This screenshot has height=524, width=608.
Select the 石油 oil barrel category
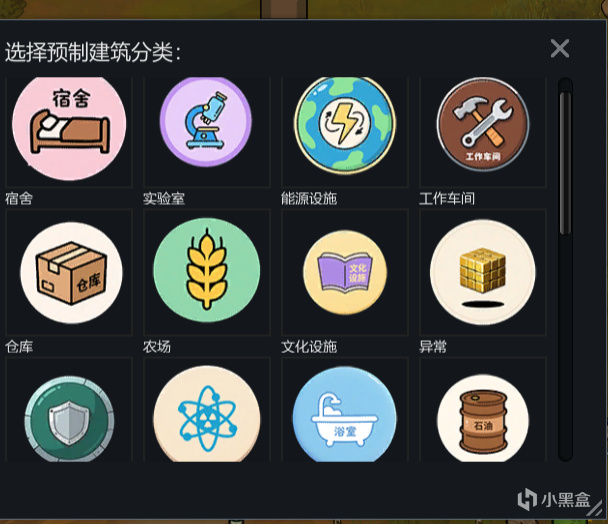click(x=482, y=417)
